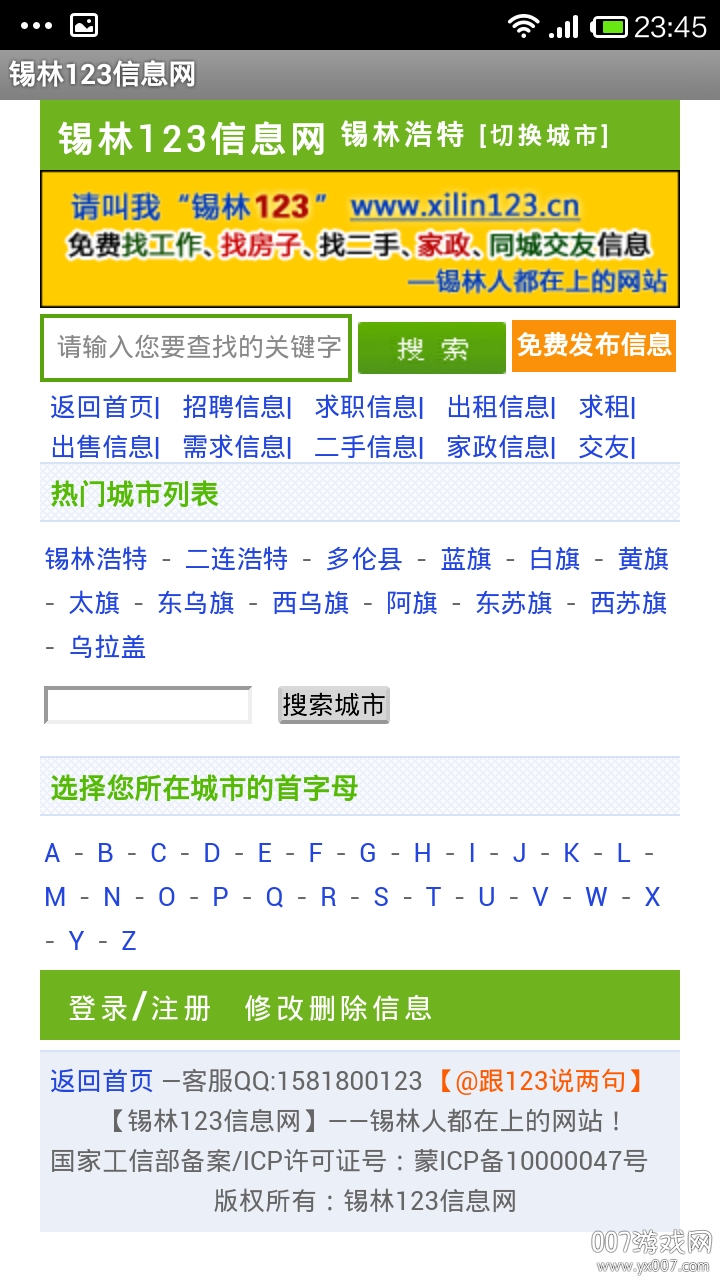
Task: Tap 切换城市 to switch city
Action: [544, 135]
